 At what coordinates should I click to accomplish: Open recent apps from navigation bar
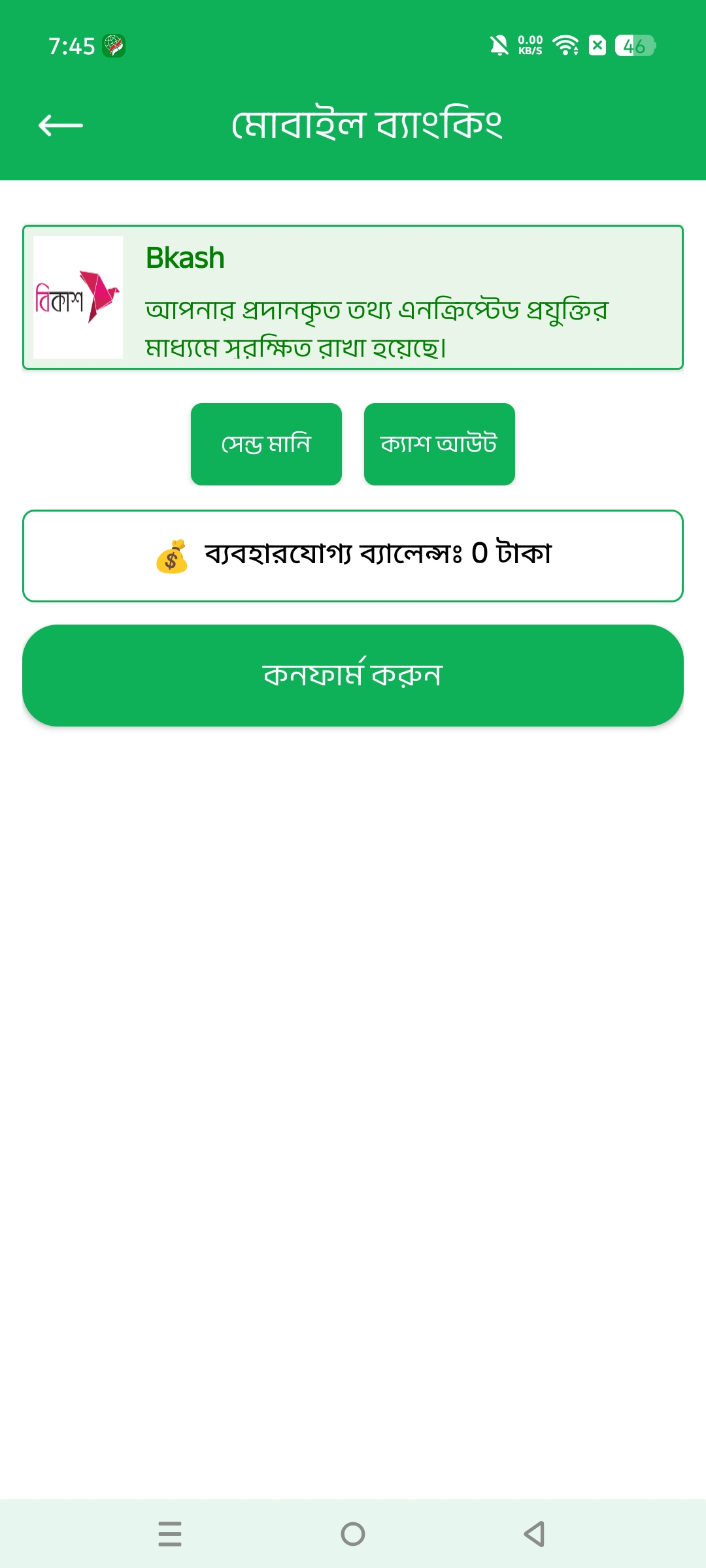[170, 1533]
